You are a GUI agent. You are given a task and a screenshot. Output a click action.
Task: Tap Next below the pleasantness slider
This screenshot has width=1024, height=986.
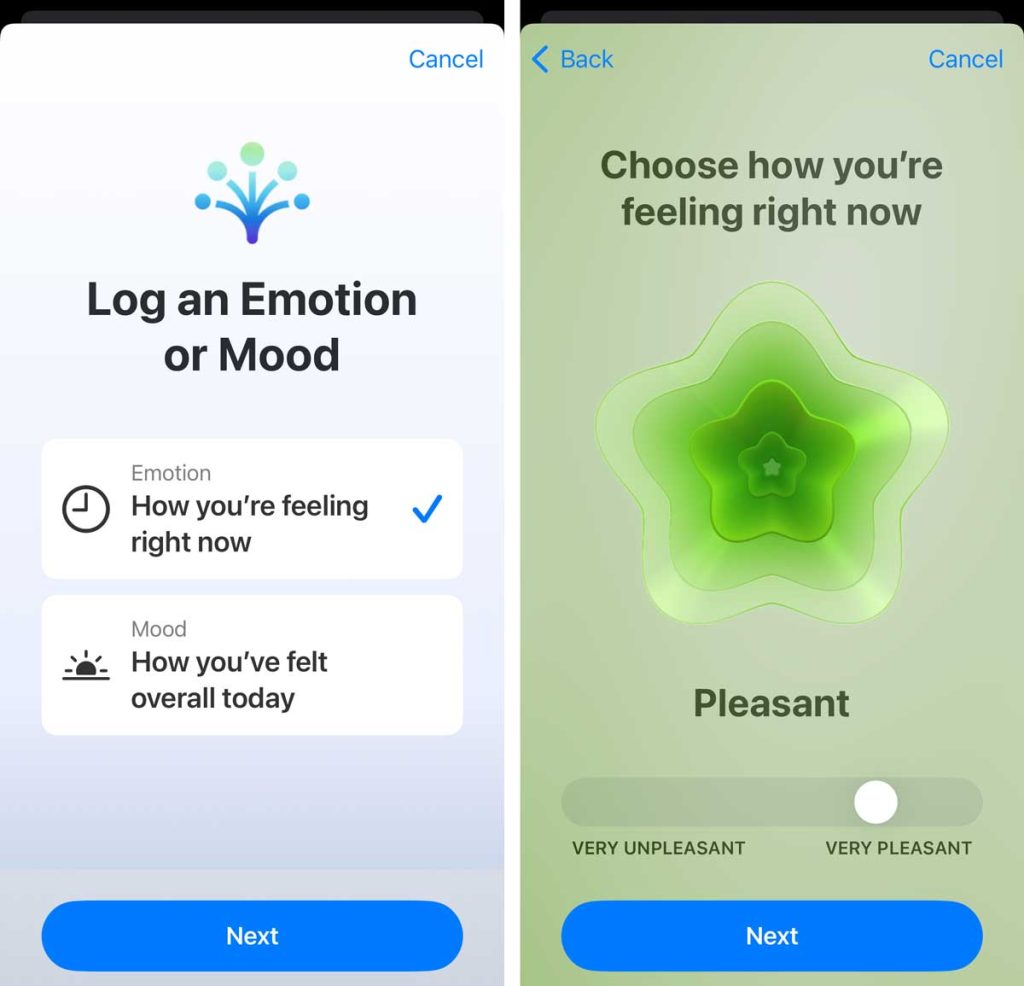click(x=772, y=936)
